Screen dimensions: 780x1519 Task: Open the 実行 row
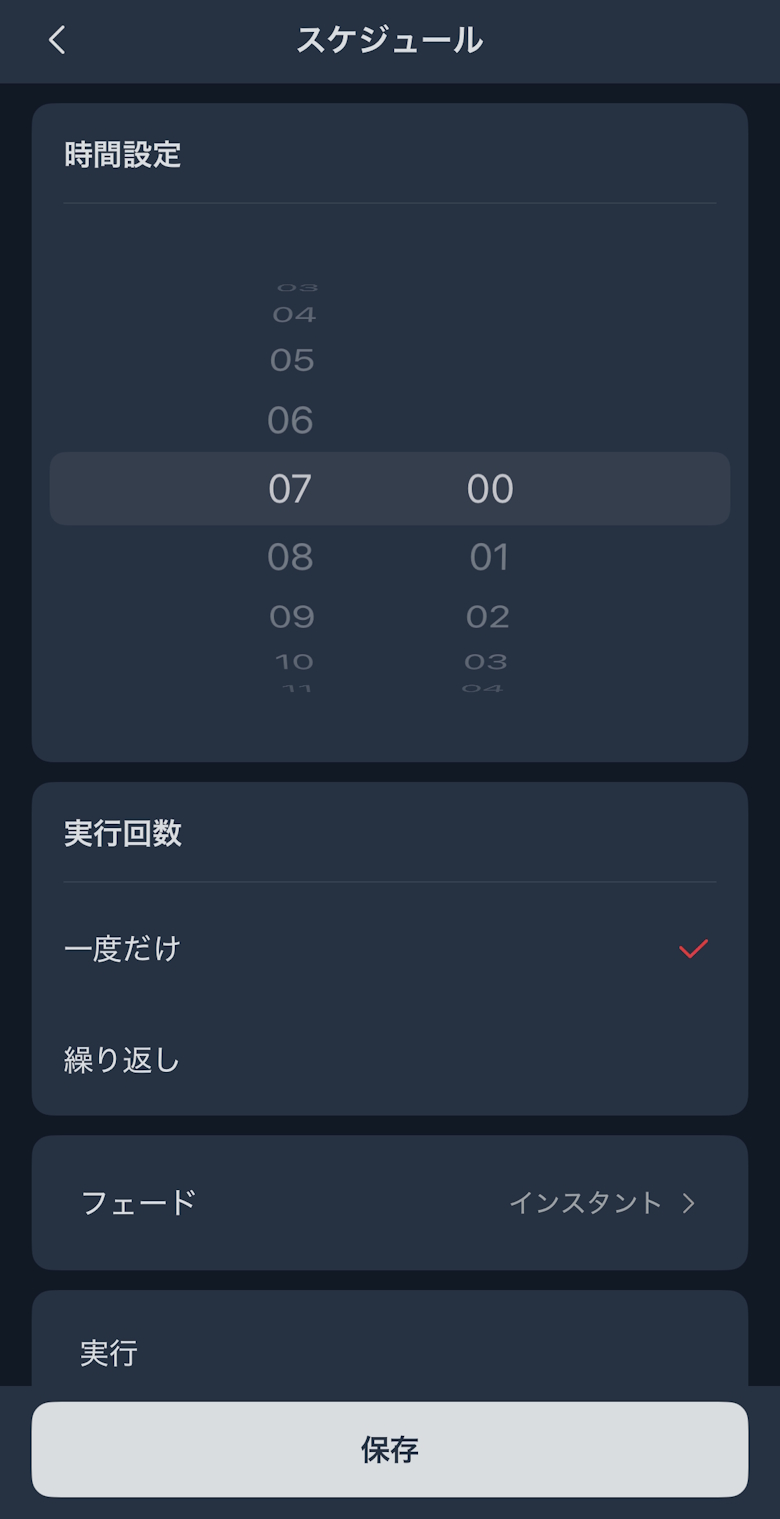click(389, 1353)
